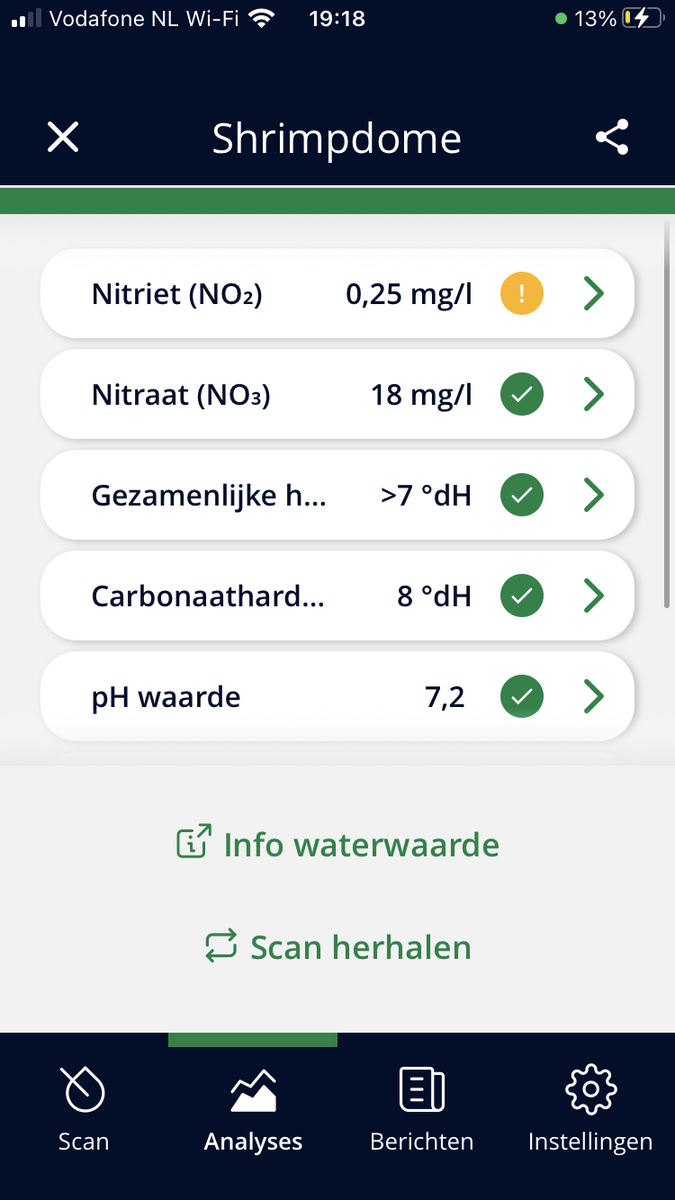The image size is (675, 1200).
Task: Go to the Berichten tab
Action: (421, 1110)
